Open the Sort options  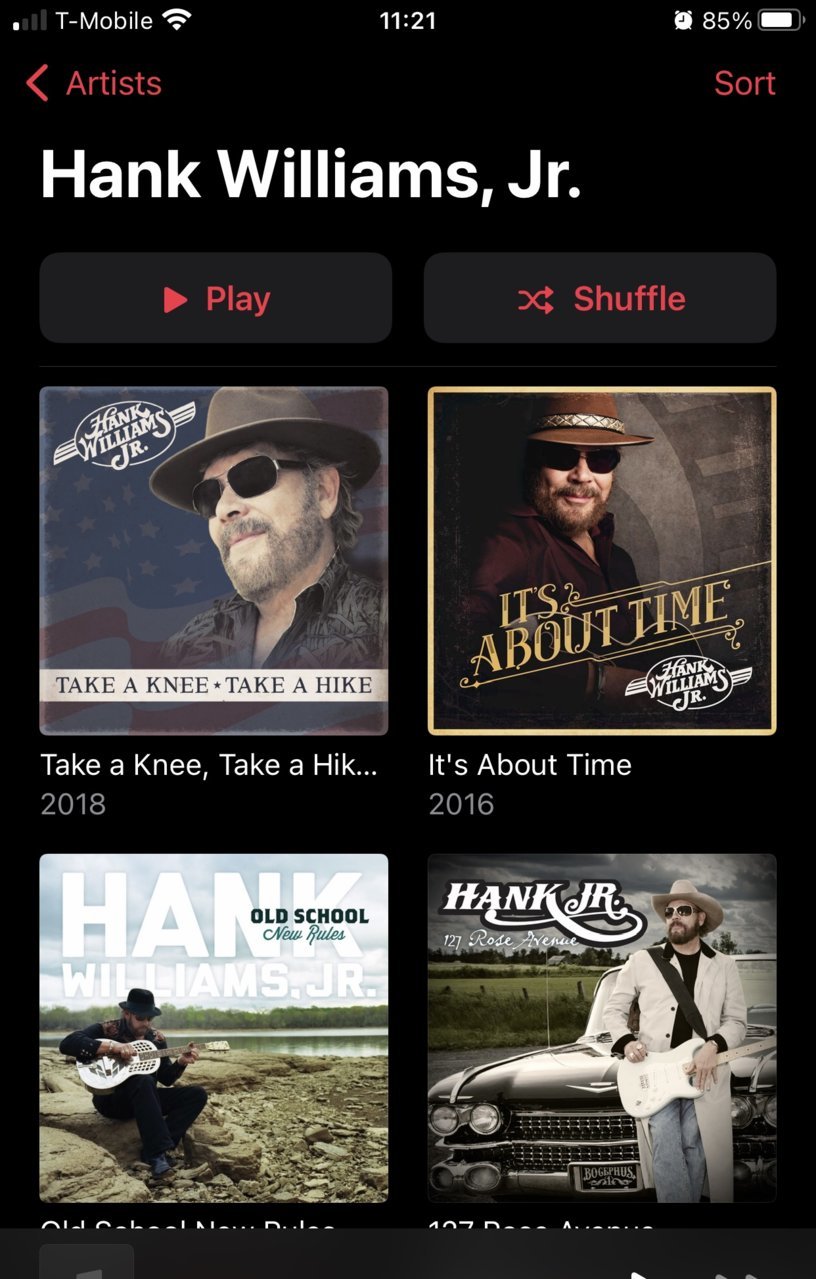pyautogui.click(x=744, y=83)
